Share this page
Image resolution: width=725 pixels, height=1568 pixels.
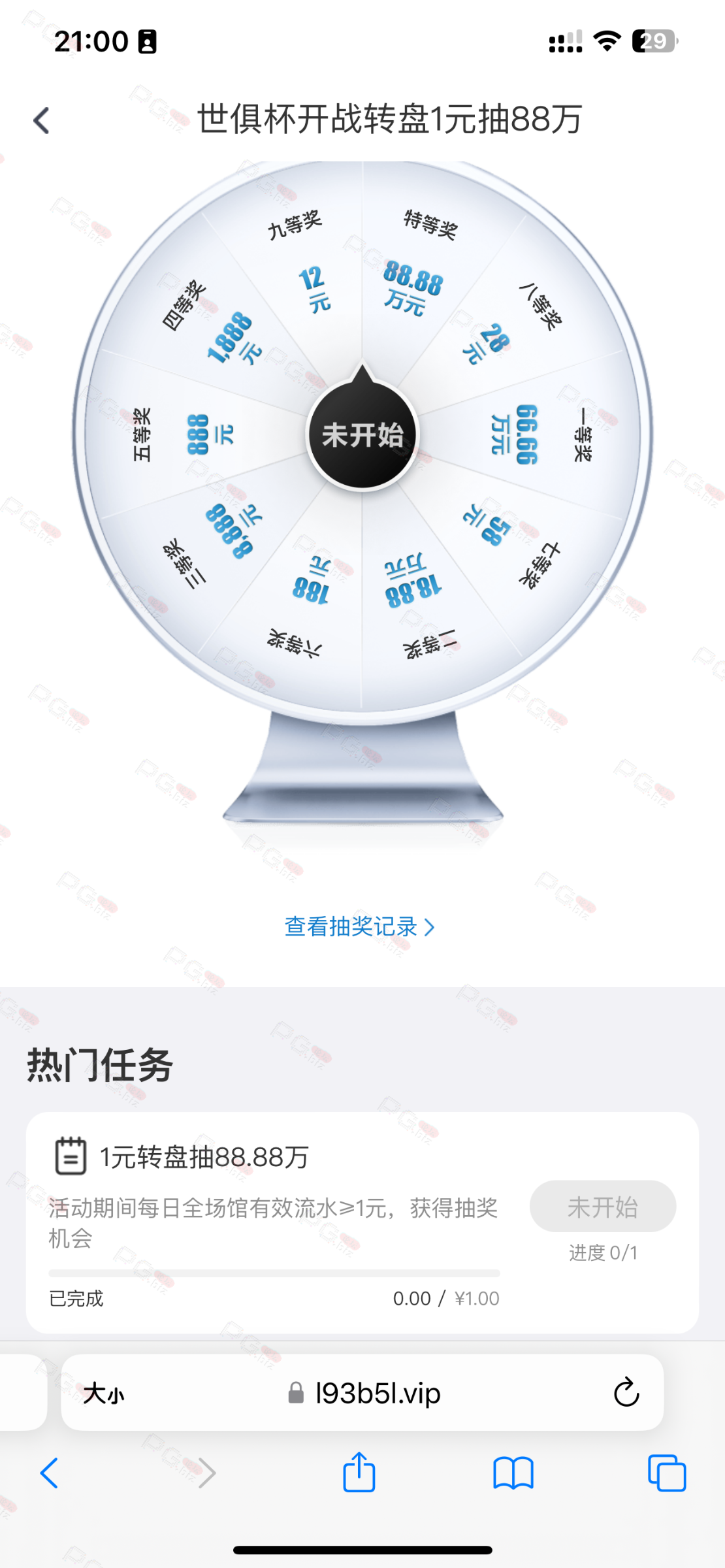pyautogui.click(x=359, y=1472)
